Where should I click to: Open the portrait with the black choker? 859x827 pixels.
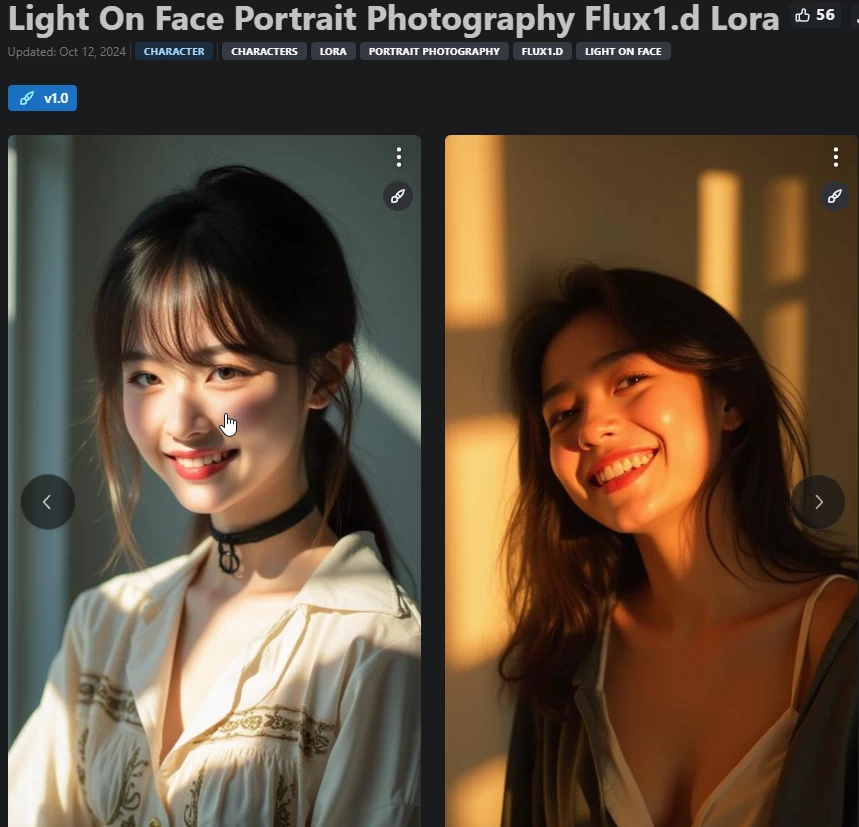tap(214, 600)
